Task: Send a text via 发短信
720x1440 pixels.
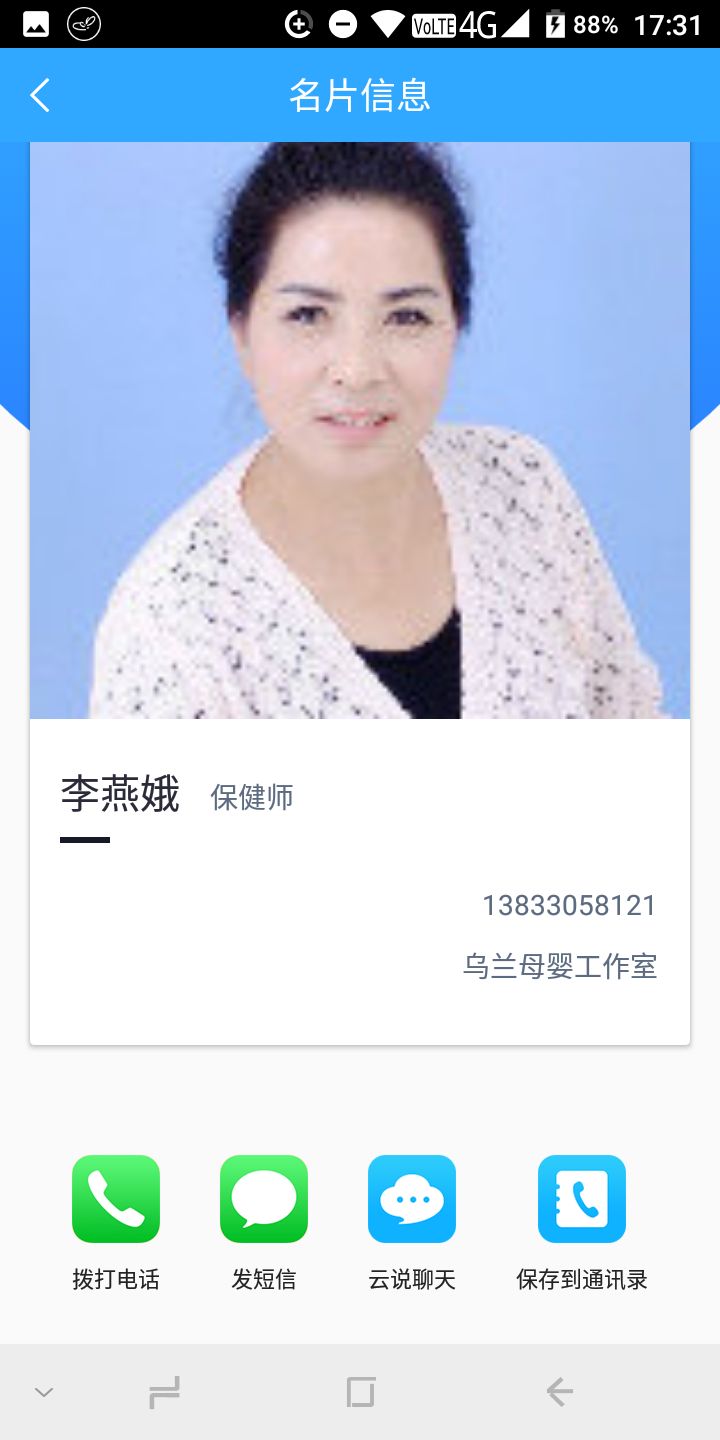Action: pyautogui.click(x=264, y=1199)
